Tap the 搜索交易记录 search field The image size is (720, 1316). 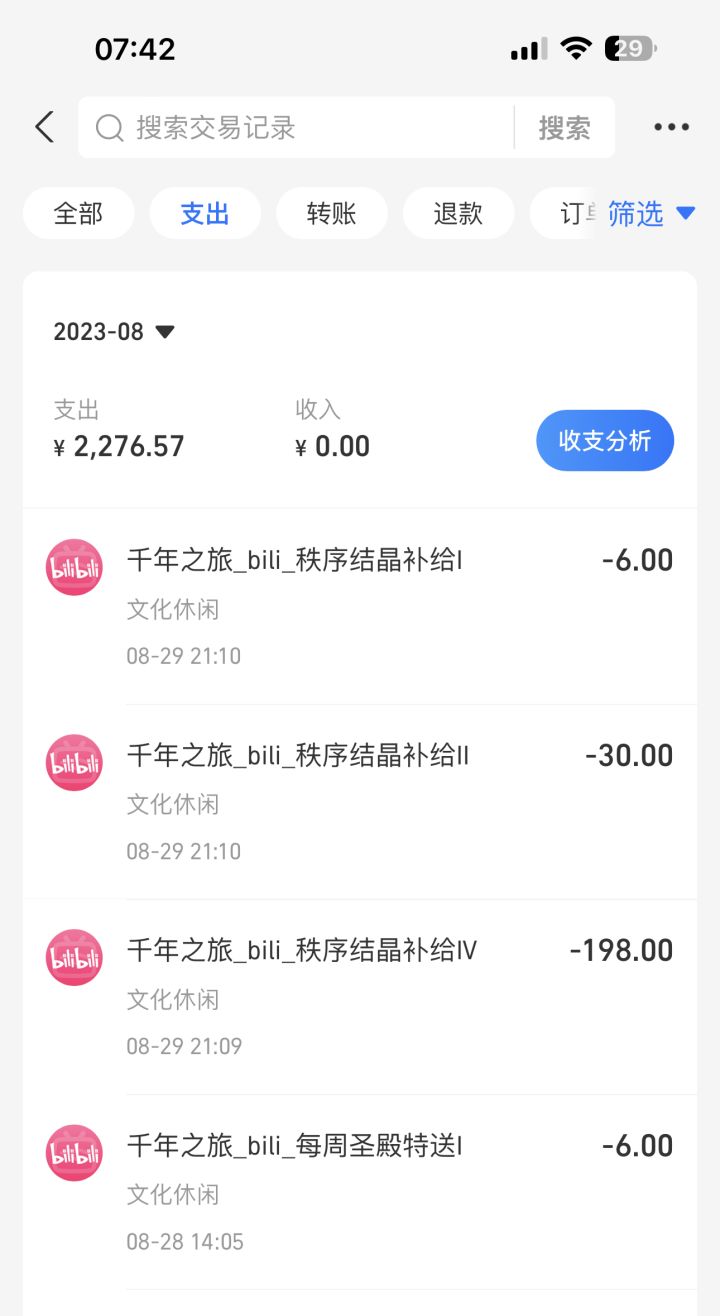tap(300, 128)
